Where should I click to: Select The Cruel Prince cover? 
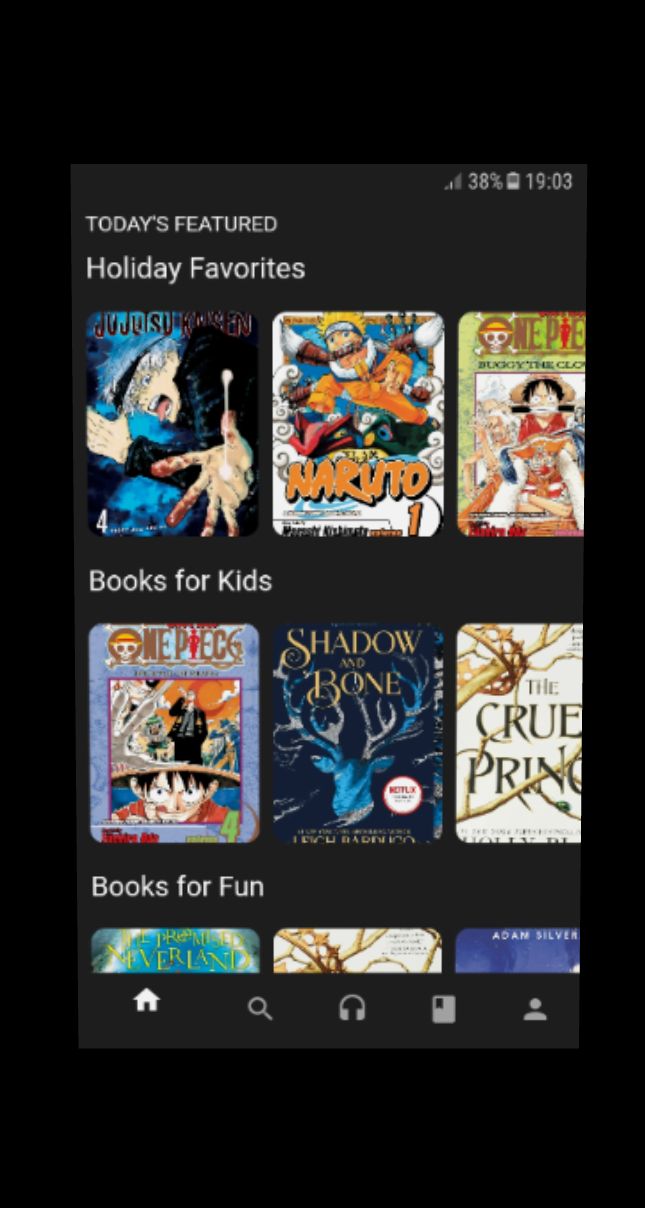coord(519,733)
